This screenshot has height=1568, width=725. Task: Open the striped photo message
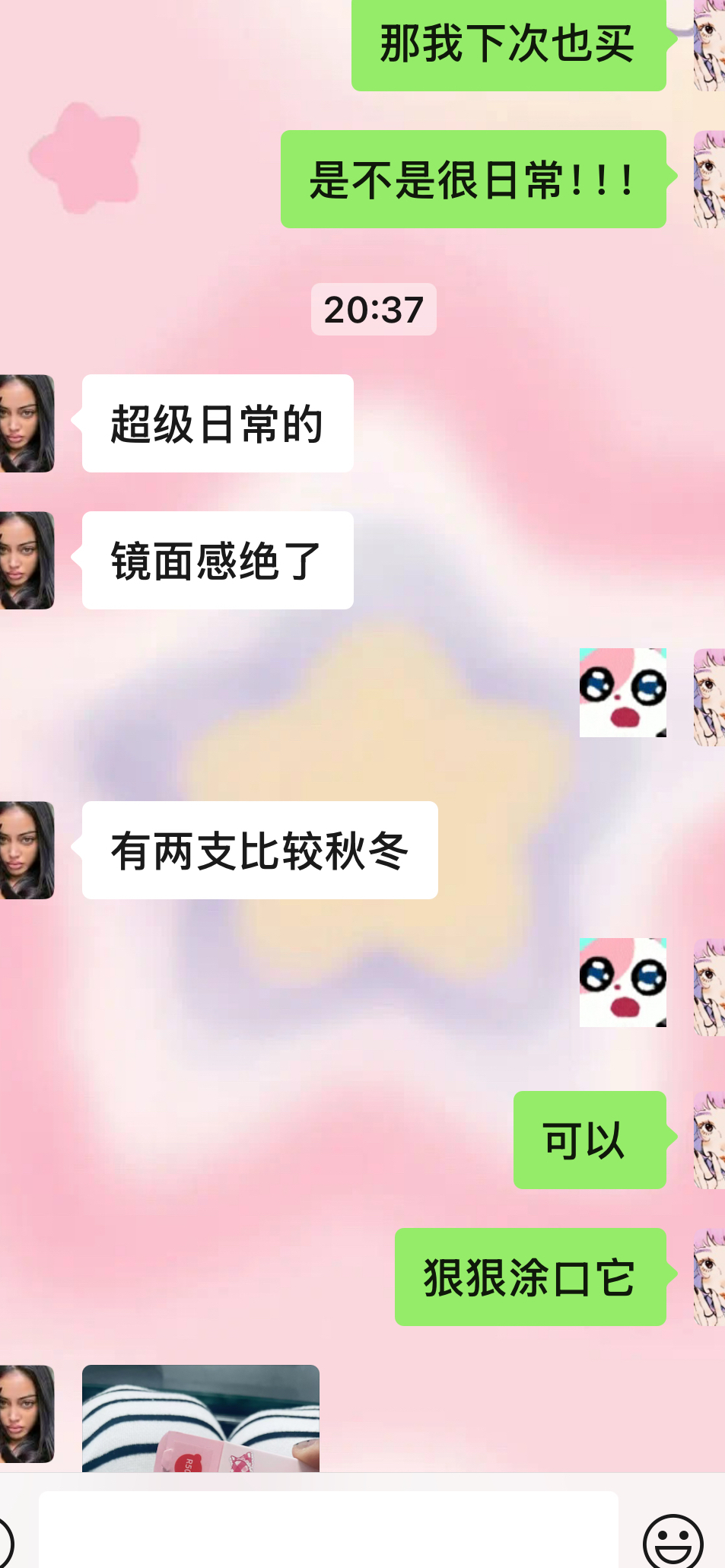(201, 1418)
